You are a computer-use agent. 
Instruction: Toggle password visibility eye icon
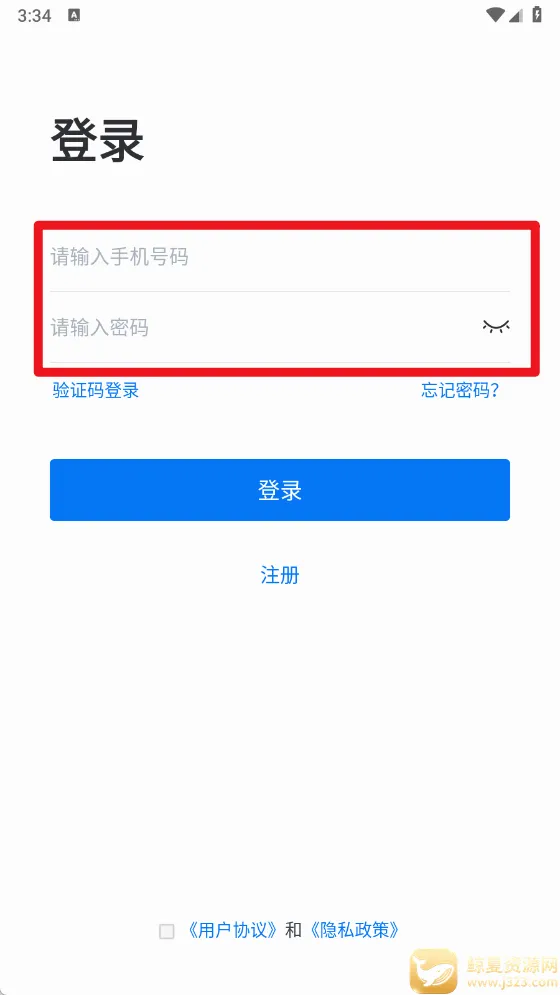[x=496, y=326]
